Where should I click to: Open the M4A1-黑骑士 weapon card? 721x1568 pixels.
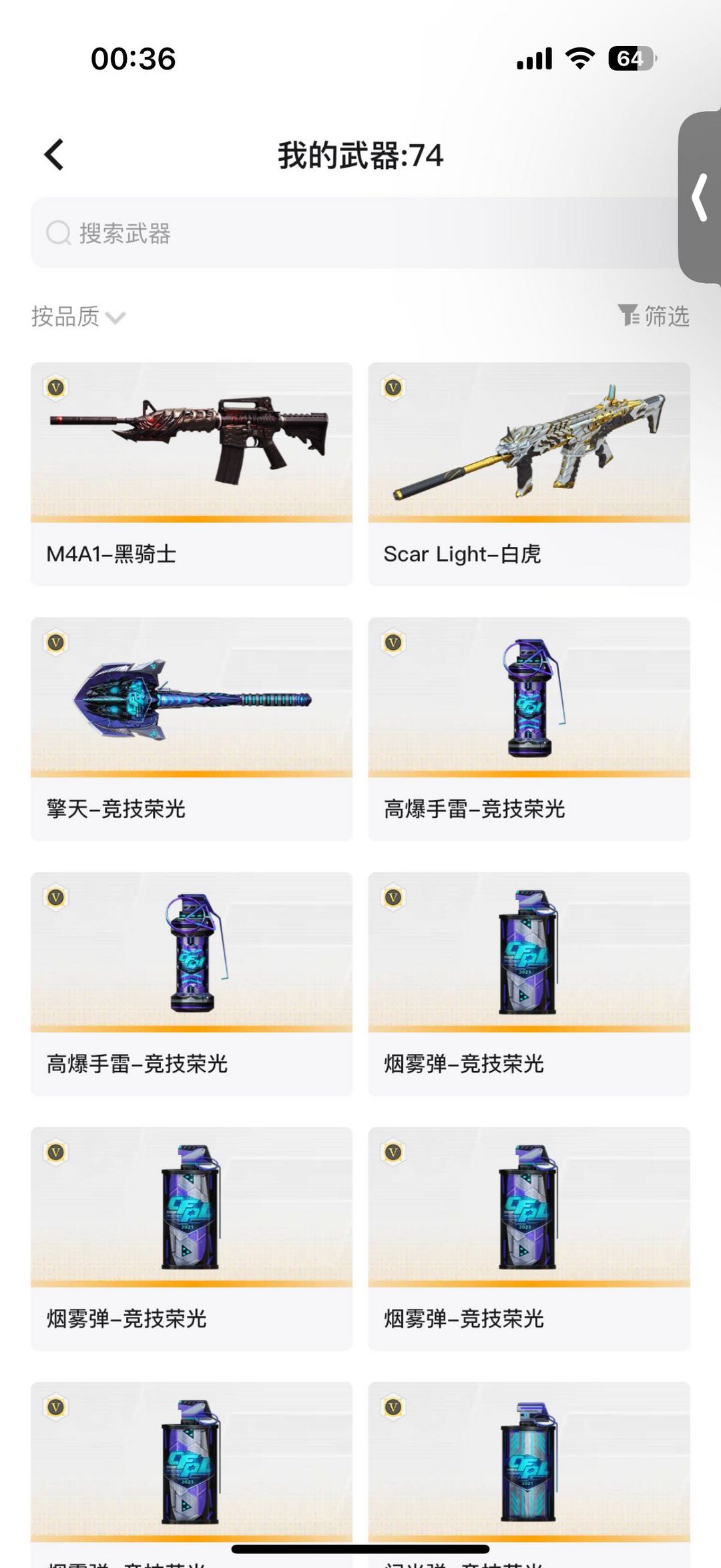[192, 473]
